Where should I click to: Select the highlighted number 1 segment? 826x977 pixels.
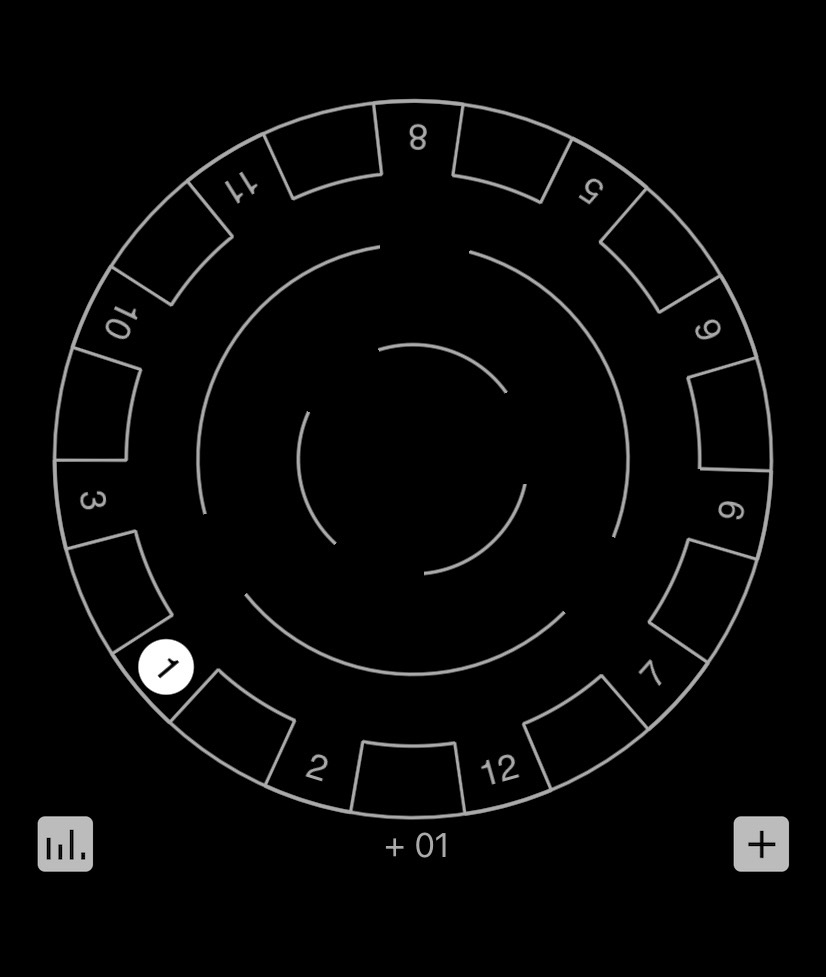166,667
